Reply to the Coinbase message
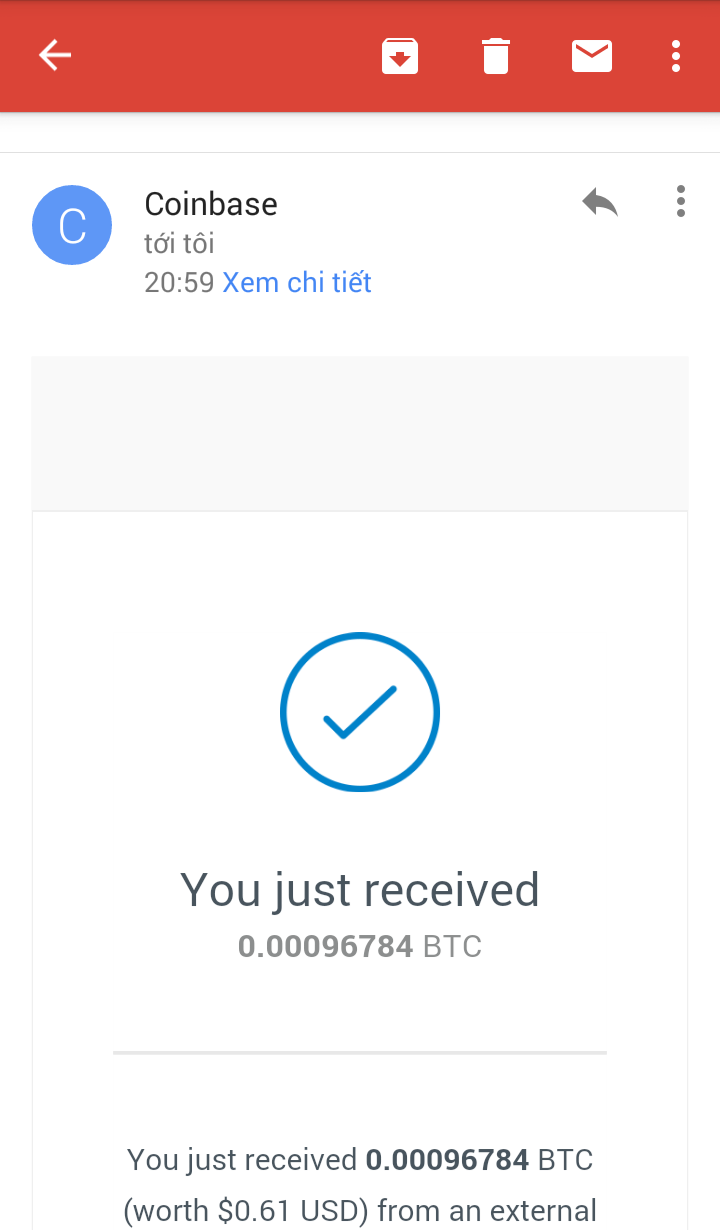The image size is (720, 1230). tap(600, 203)
